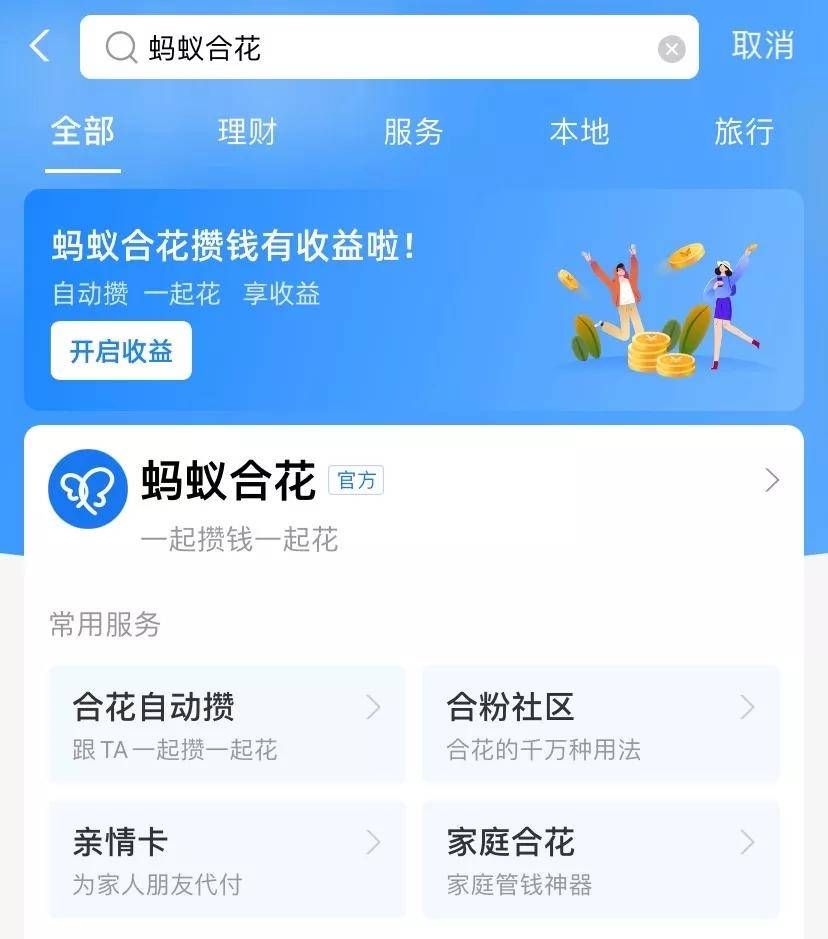The height and width of the screenshot is (939, 828).
Task: Tap 取消 to cancel the search
Action: coord(762,46)
